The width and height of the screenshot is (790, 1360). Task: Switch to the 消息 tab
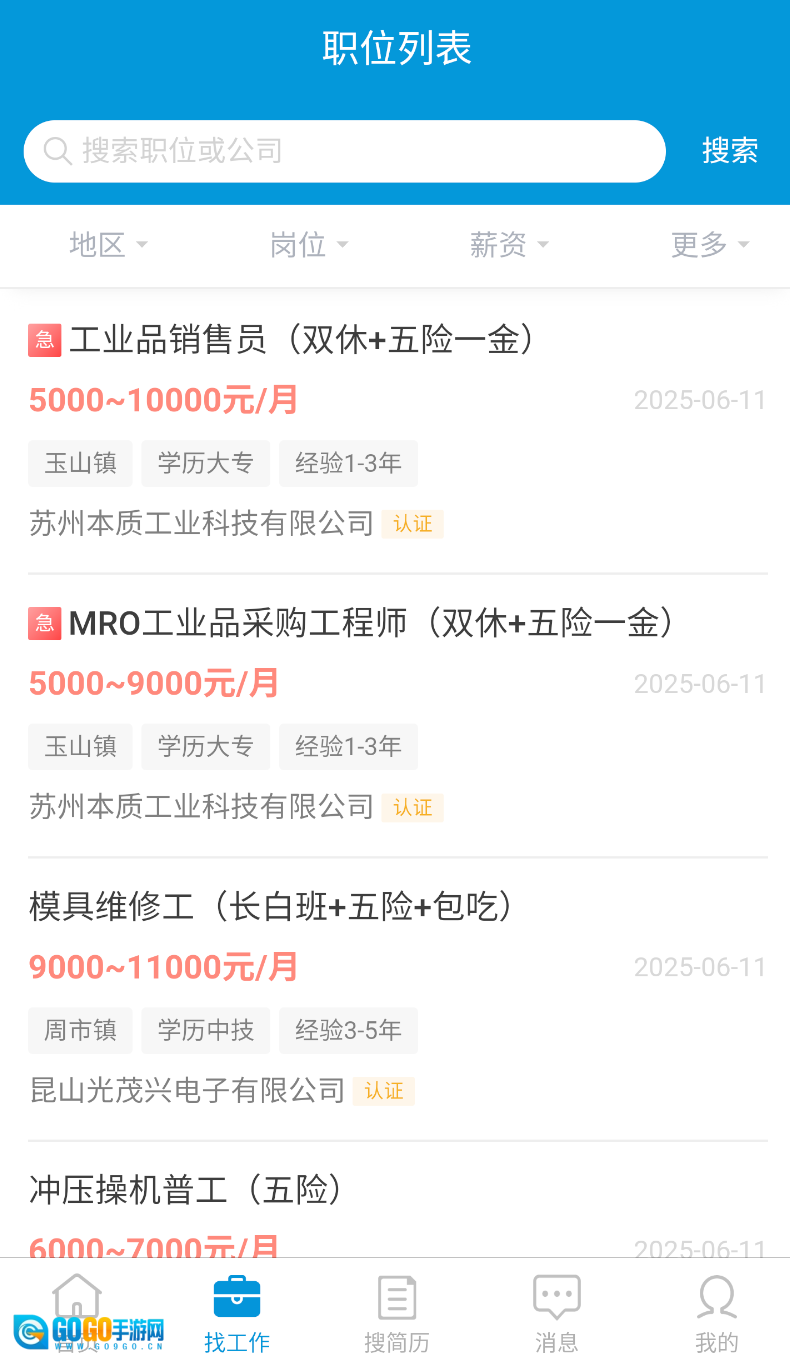pos(556,1315)
